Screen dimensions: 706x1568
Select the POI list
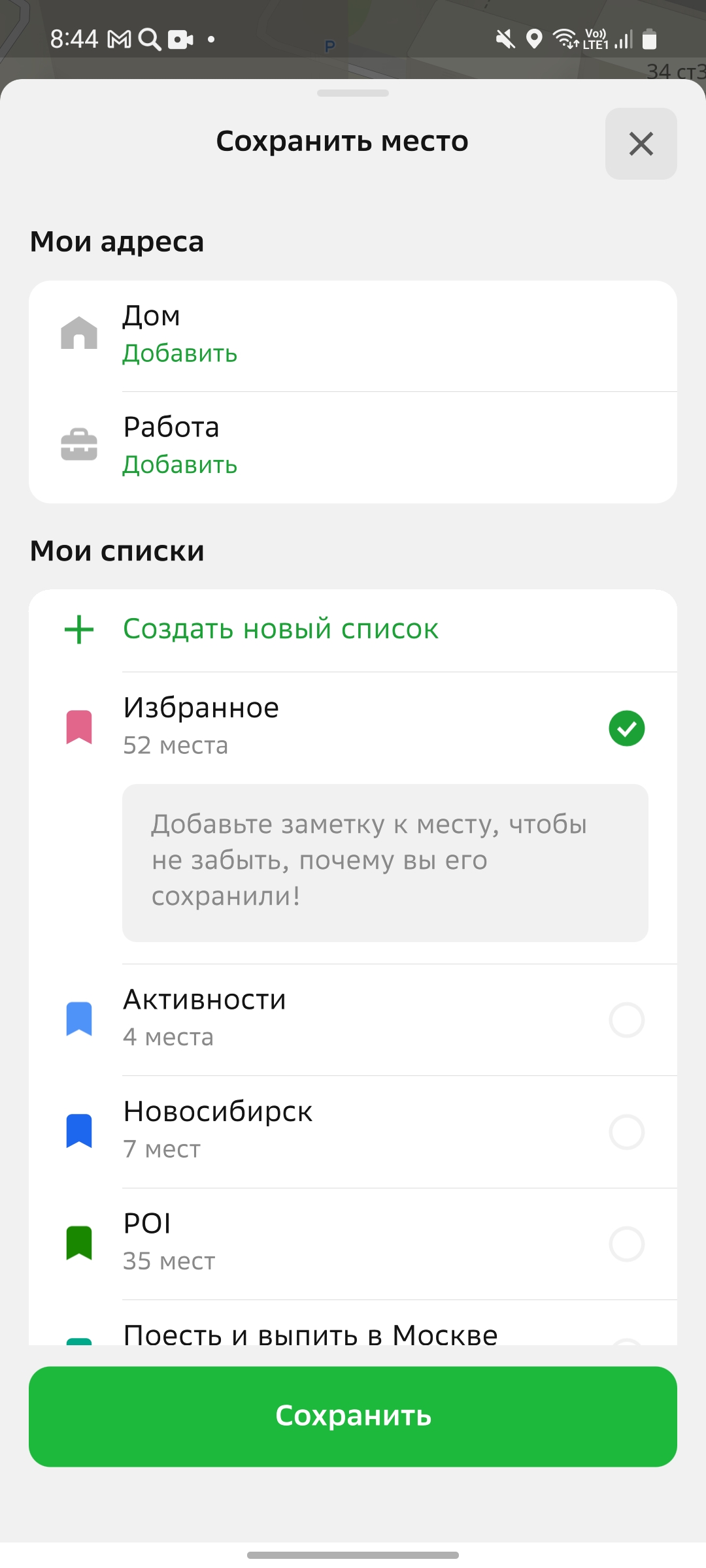[x=353, y=1244]
